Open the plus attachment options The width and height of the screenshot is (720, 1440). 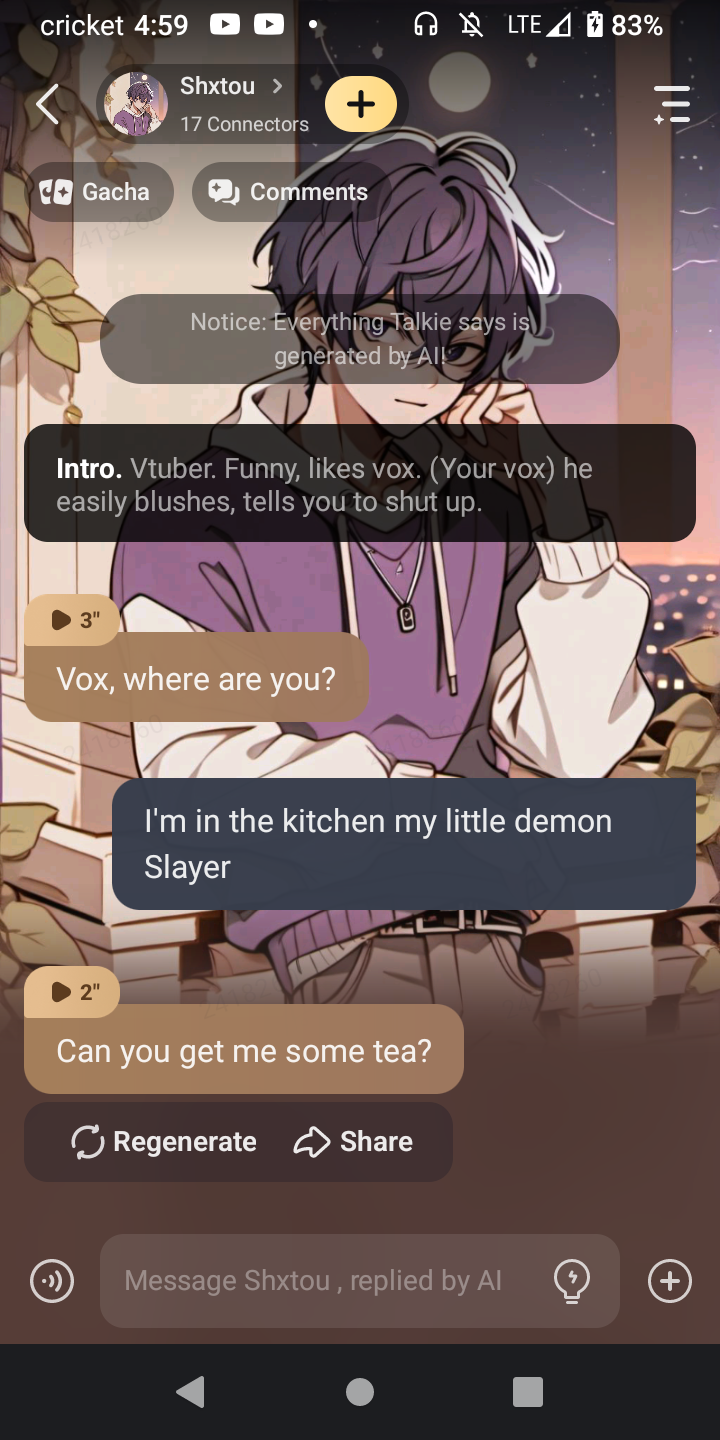click(x=670, y=1281)
